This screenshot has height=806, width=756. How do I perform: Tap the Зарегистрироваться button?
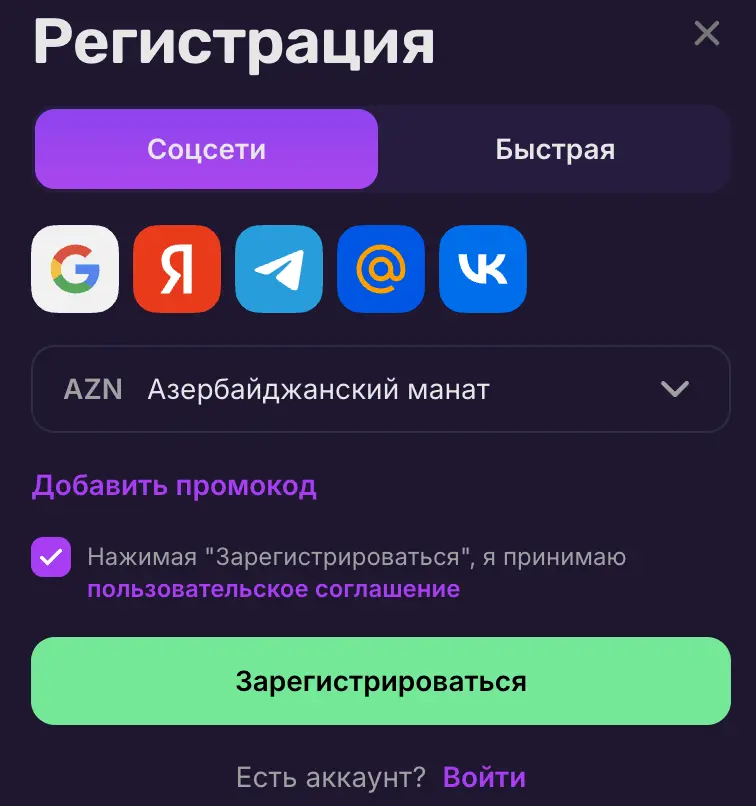380,681
